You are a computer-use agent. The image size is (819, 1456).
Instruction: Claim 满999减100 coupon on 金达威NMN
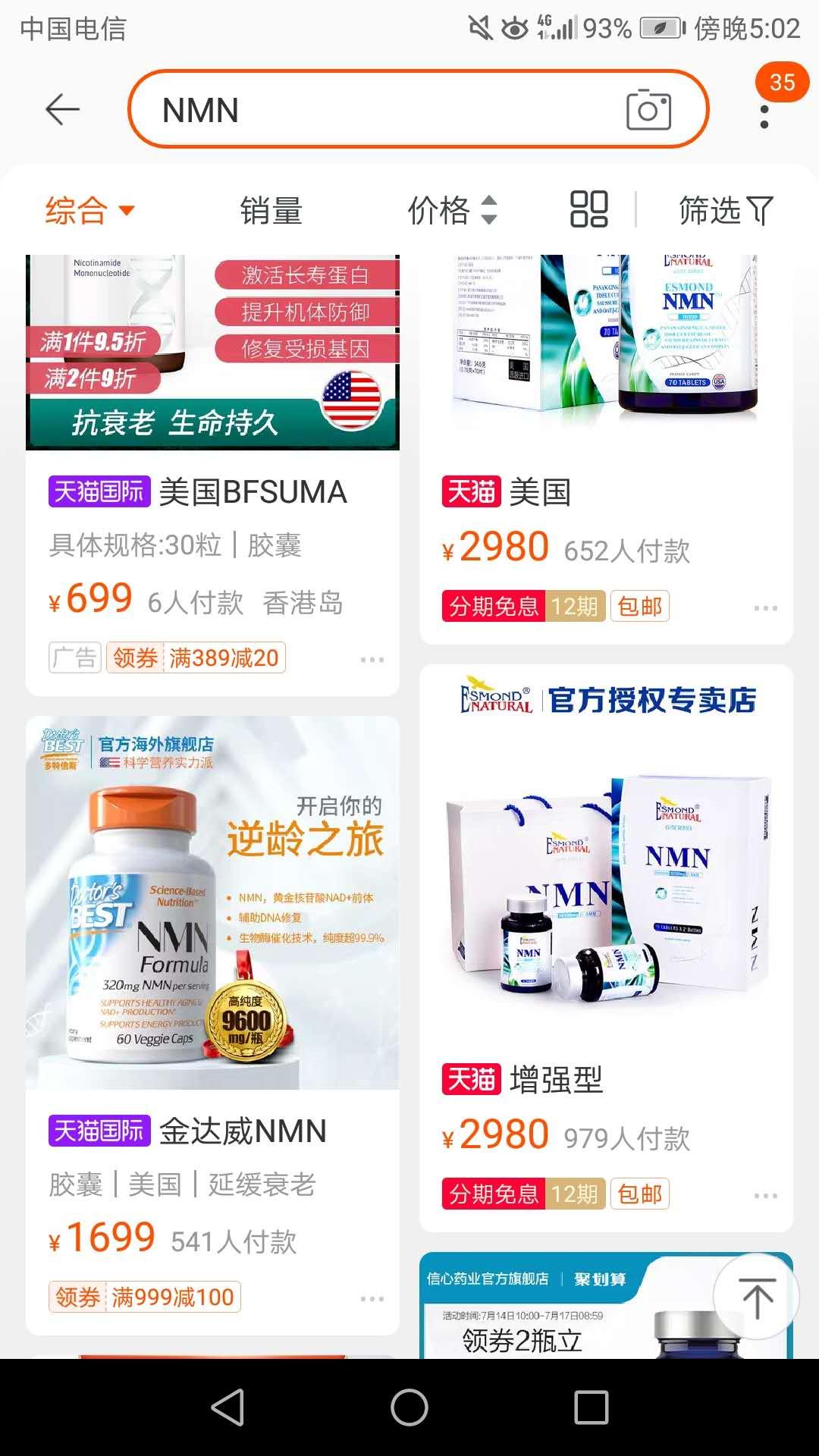pos(145,1297)
